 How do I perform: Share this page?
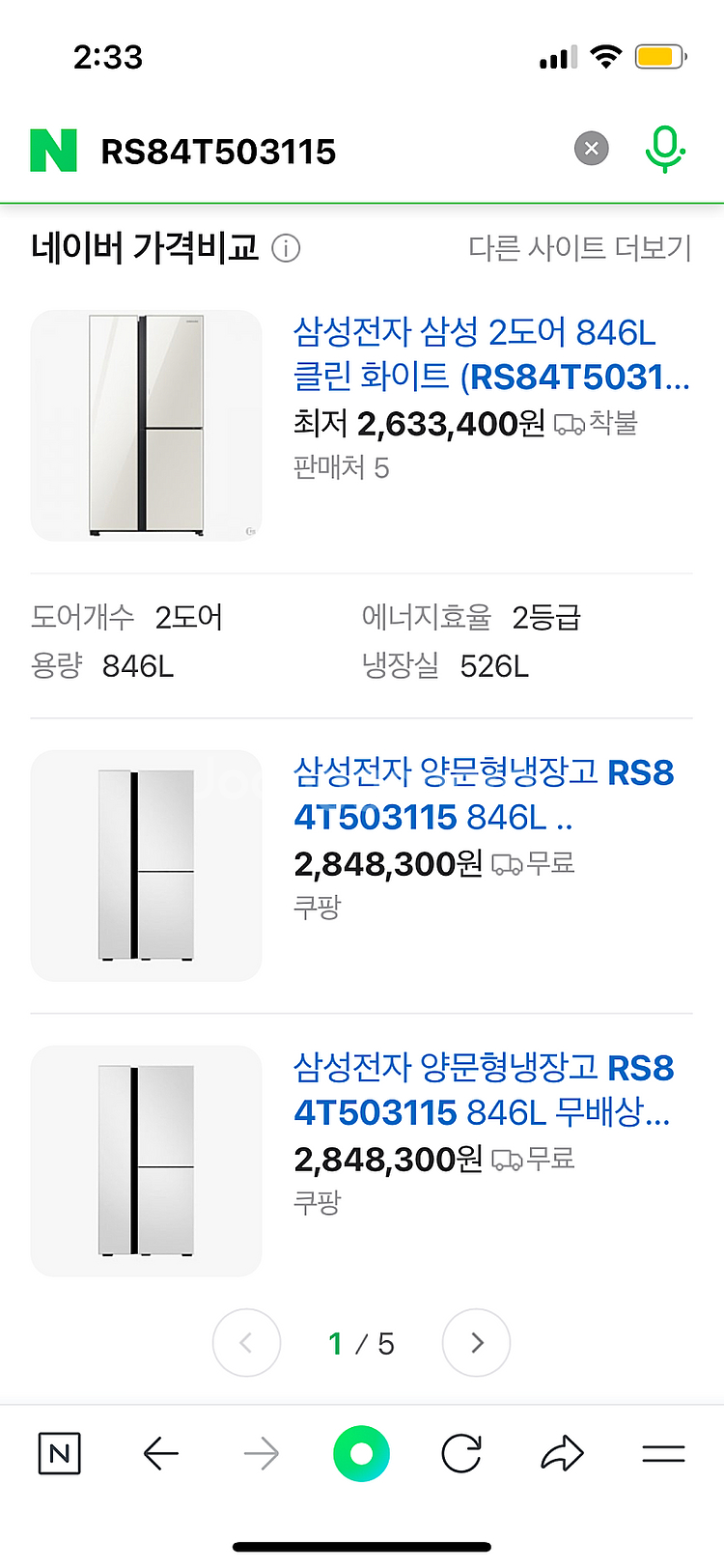562,1453
